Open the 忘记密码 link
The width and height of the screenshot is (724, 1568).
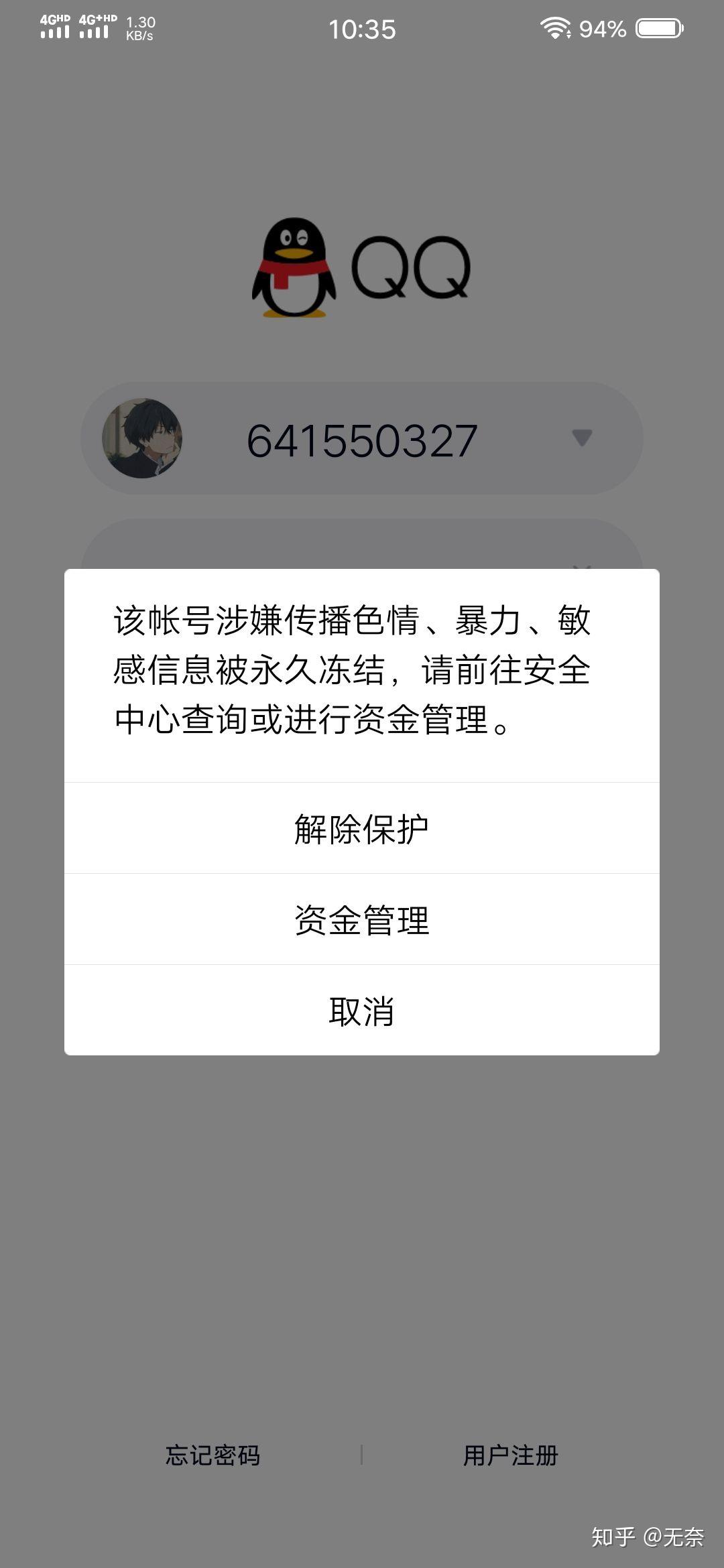pos(213,1455)
